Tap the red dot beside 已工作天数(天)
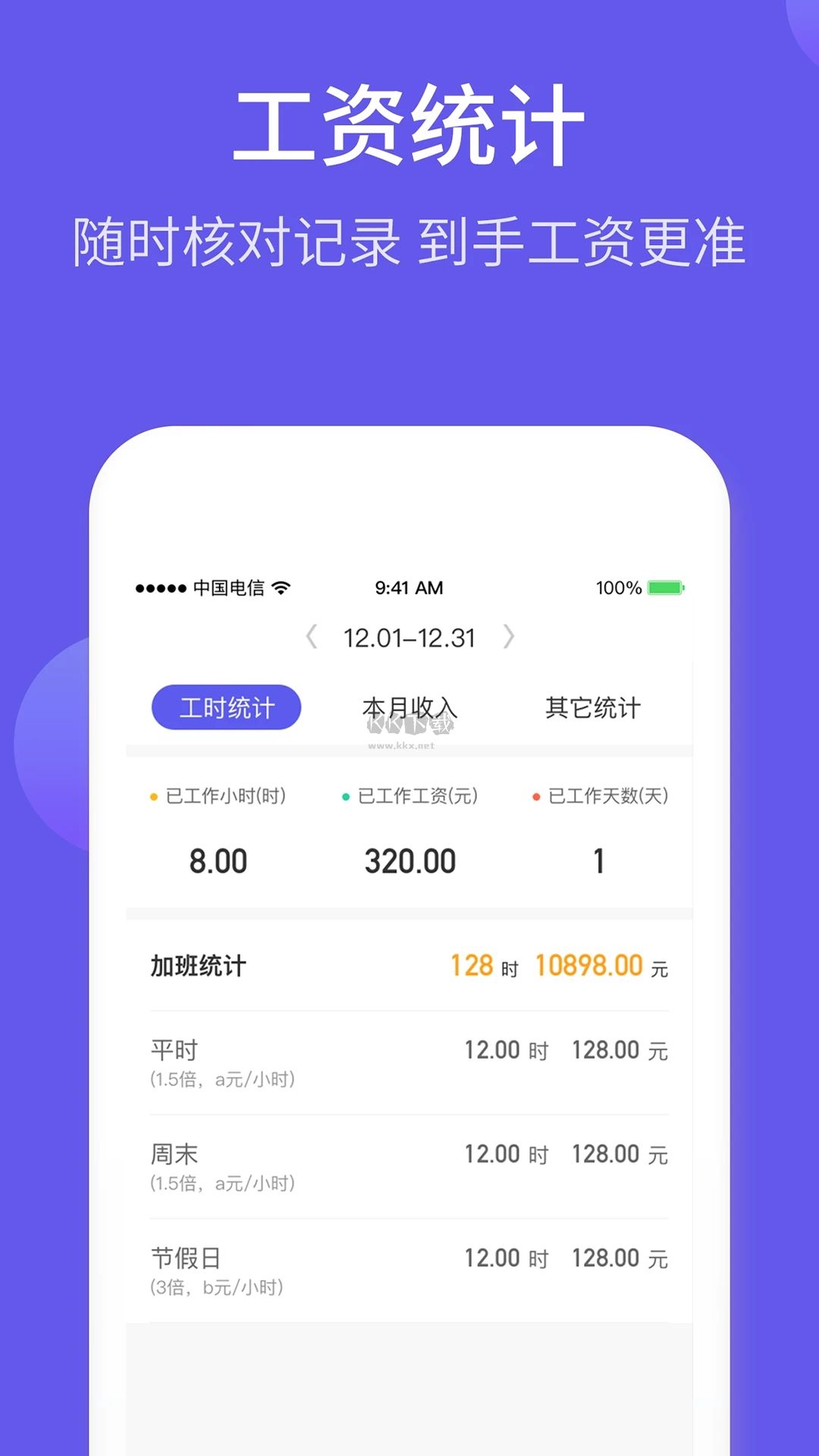 click(535, 796)
